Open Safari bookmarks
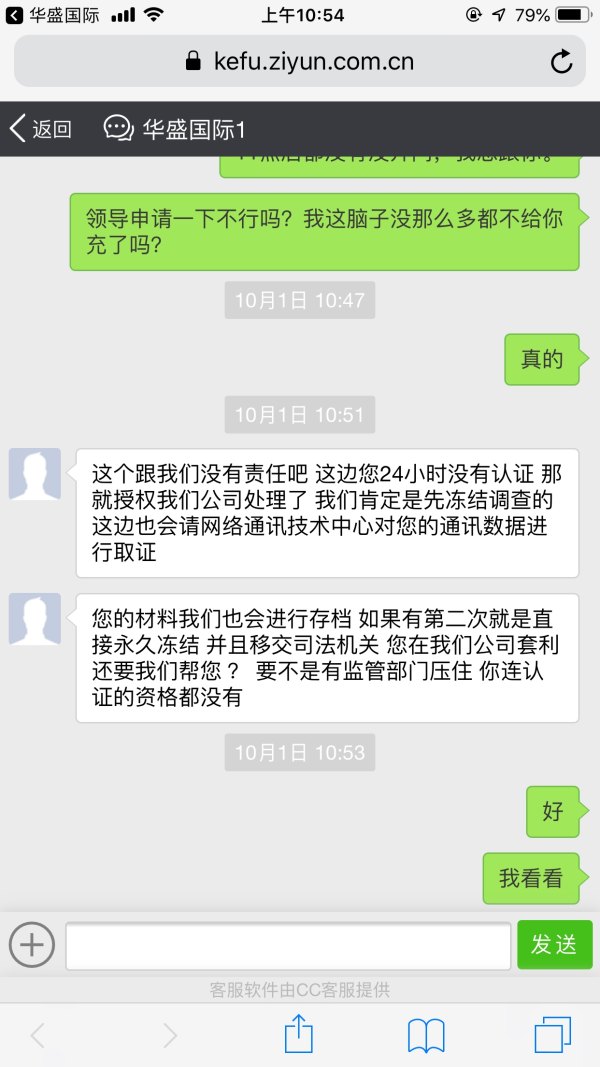Viewport: 600px width, 1067px height. click(x=426, y=1035)
